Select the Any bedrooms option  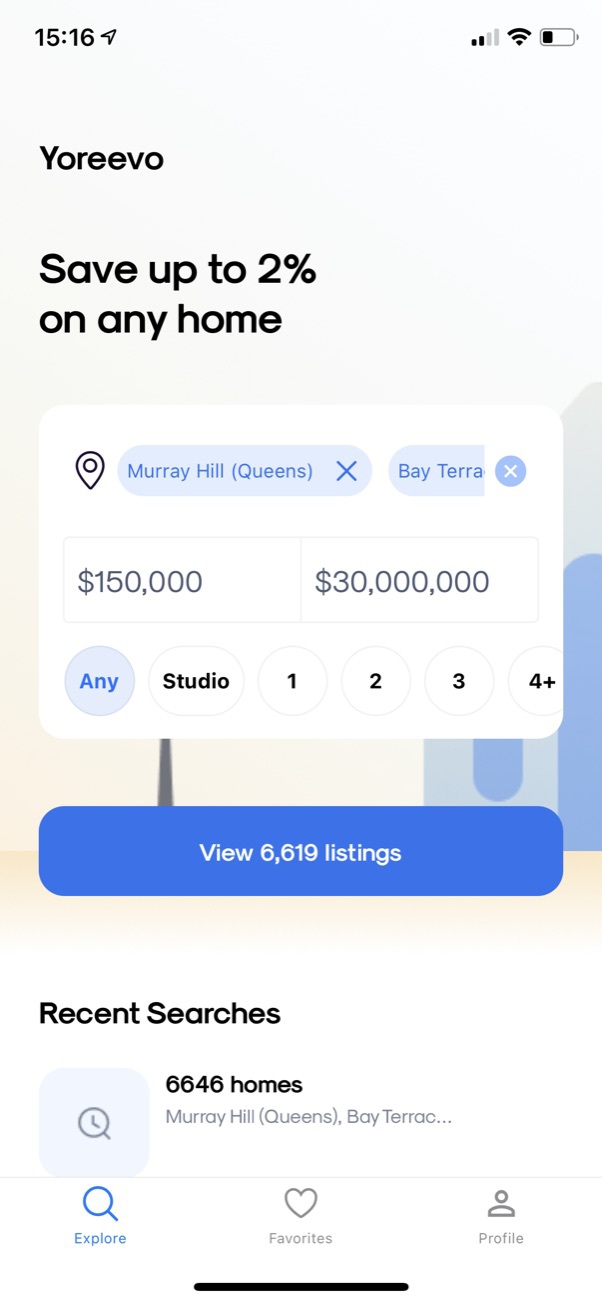[99, 681]
